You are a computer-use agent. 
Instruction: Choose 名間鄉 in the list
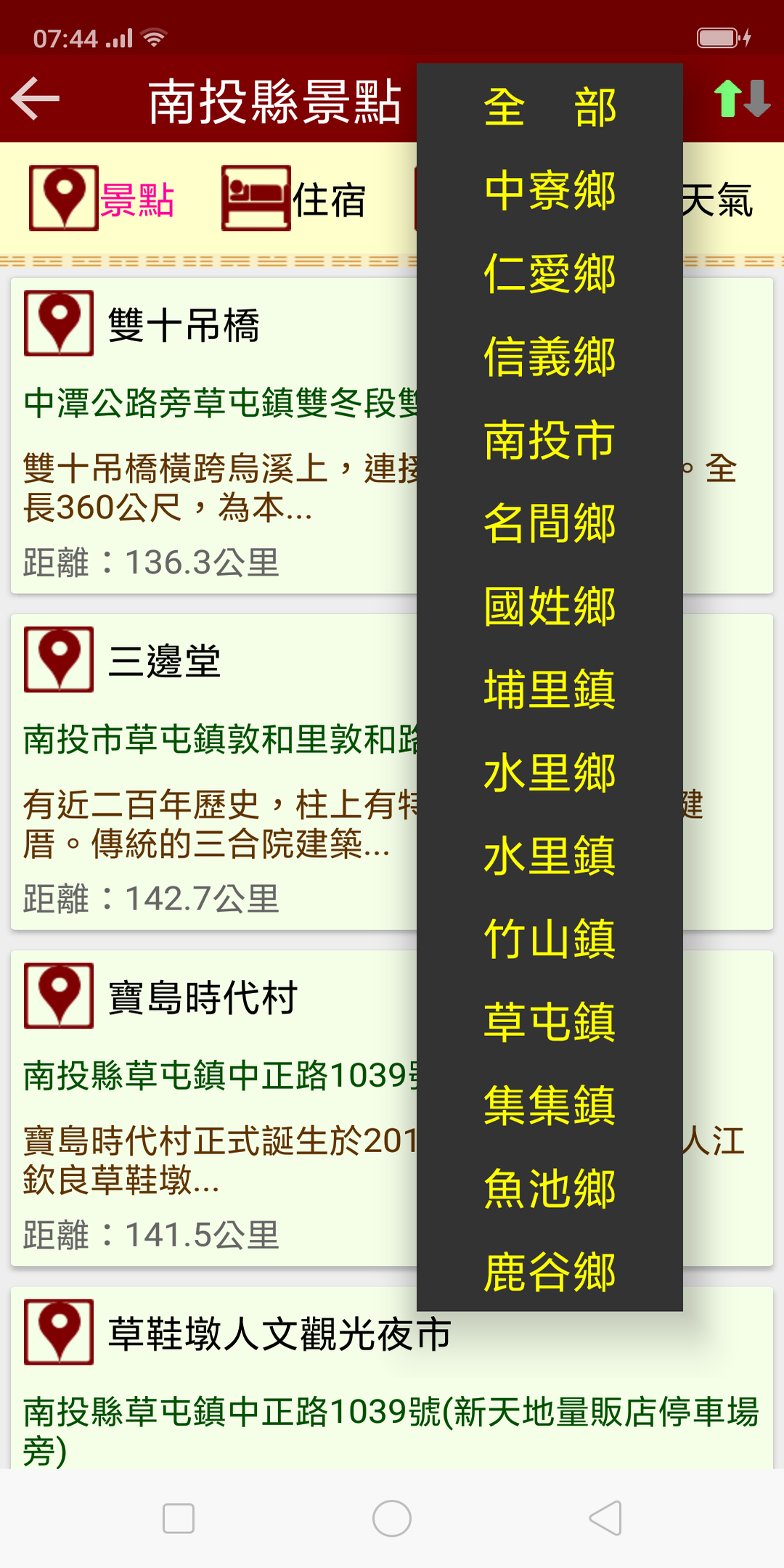(x=550, y=523)
